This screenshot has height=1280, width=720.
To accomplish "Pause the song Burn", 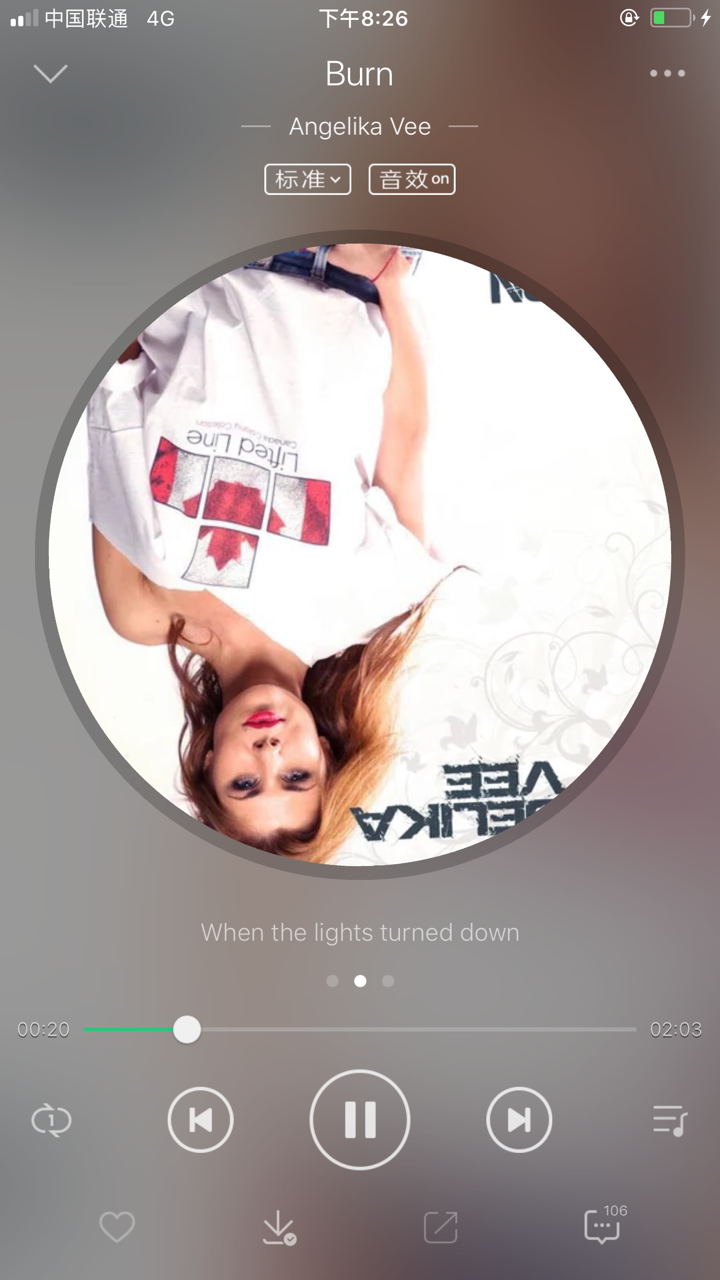I will (x=360, y=1119).
